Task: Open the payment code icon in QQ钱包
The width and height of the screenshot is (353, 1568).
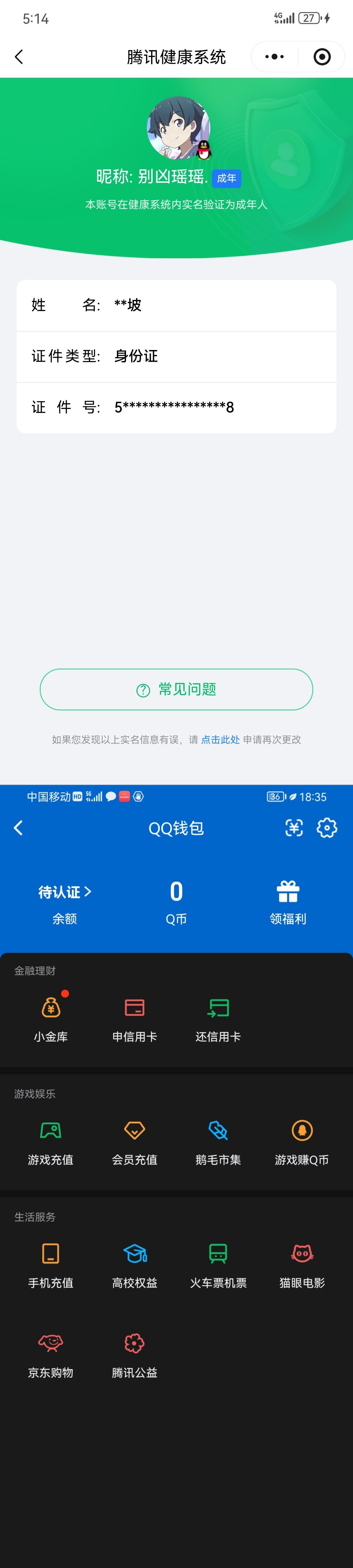Action: (294, 828)
